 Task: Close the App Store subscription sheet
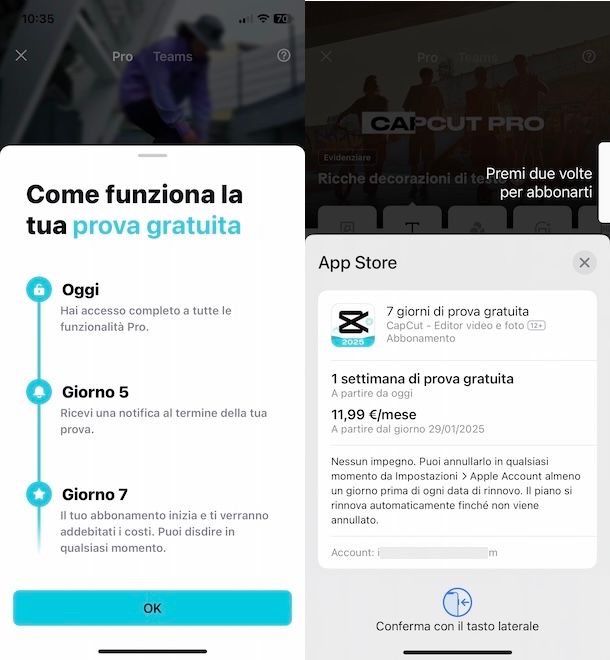pyautogui.click(x=584, y=262)
